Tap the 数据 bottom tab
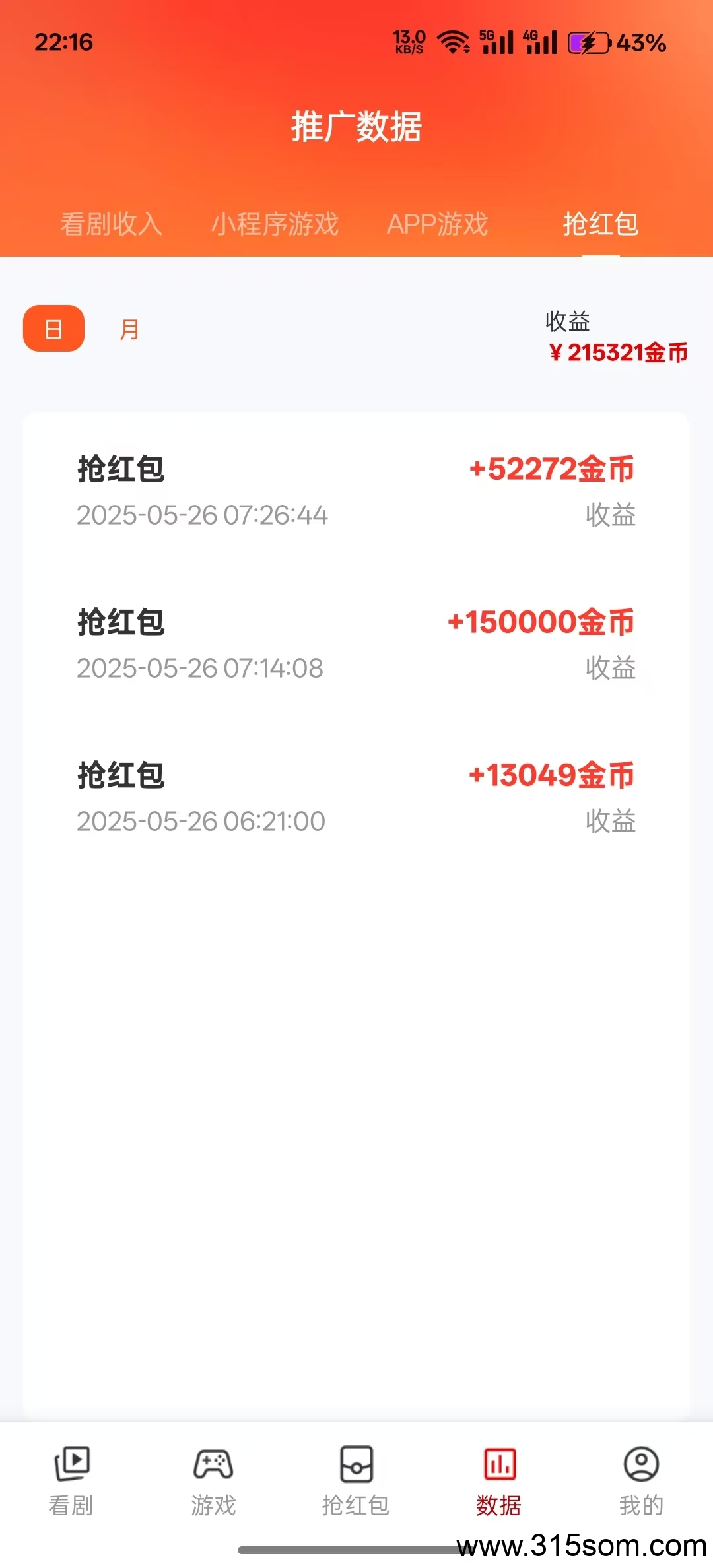 point(499,1481)
